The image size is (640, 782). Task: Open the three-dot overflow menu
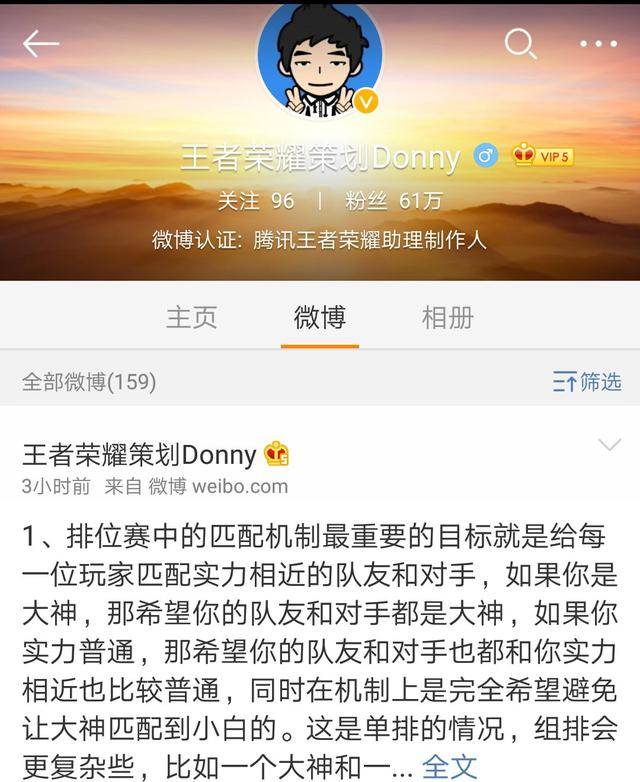pyautogui.click(x=598, y=44)
